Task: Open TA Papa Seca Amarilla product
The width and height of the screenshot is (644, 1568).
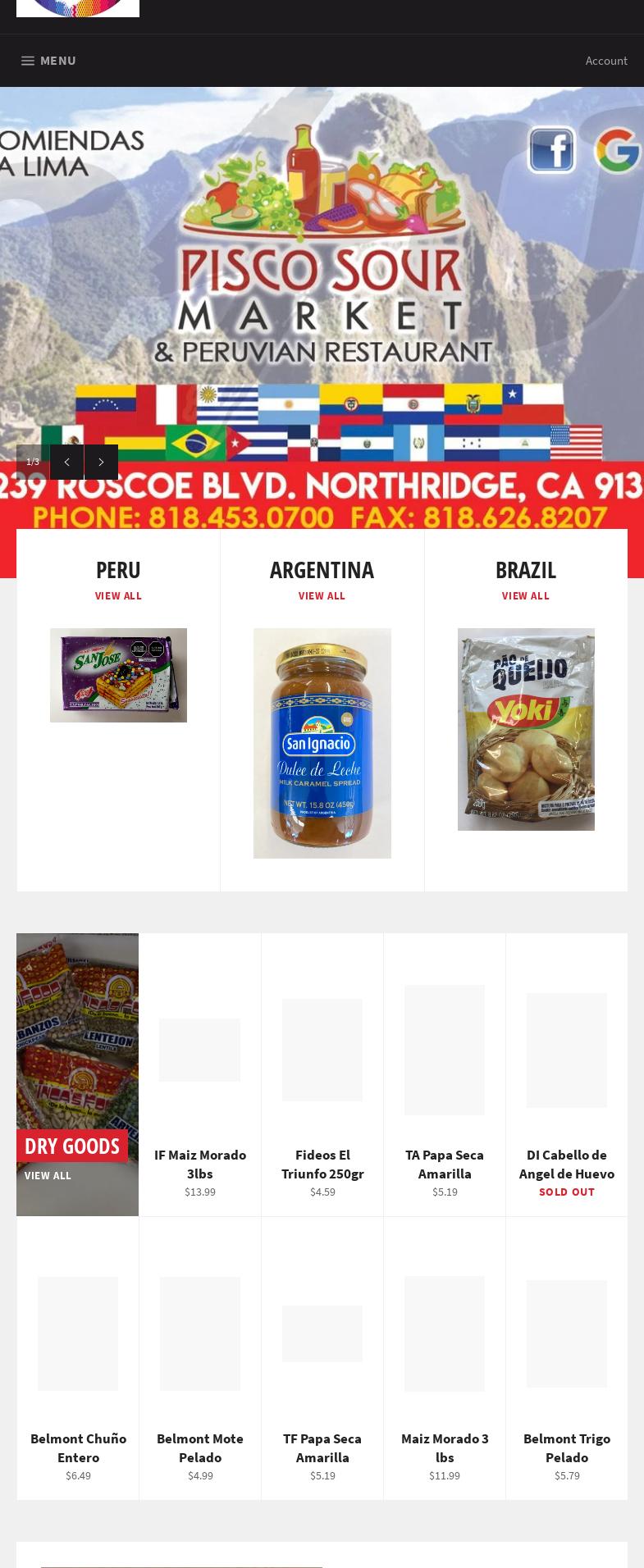Action: [x=444, y=1164]
